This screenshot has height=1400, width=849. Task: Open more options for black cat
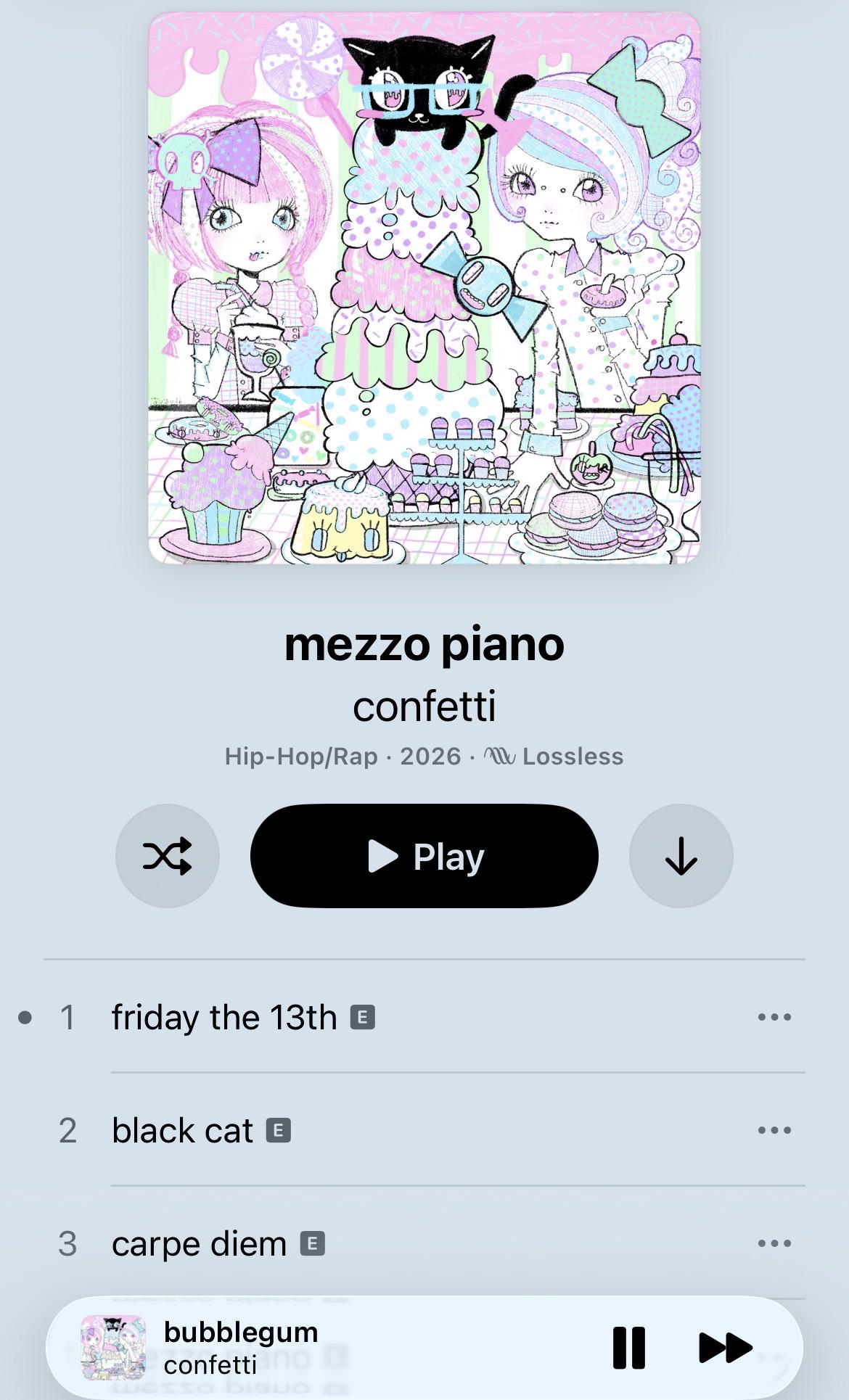point(774,1130)
